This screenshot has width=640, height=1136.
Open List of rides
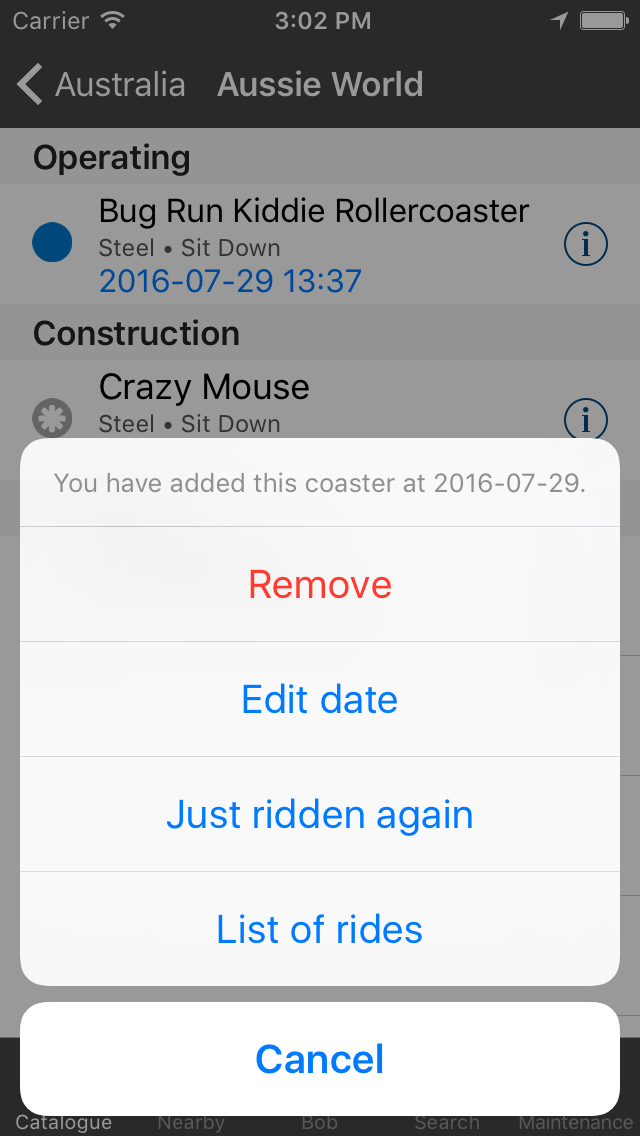point(320,929)
